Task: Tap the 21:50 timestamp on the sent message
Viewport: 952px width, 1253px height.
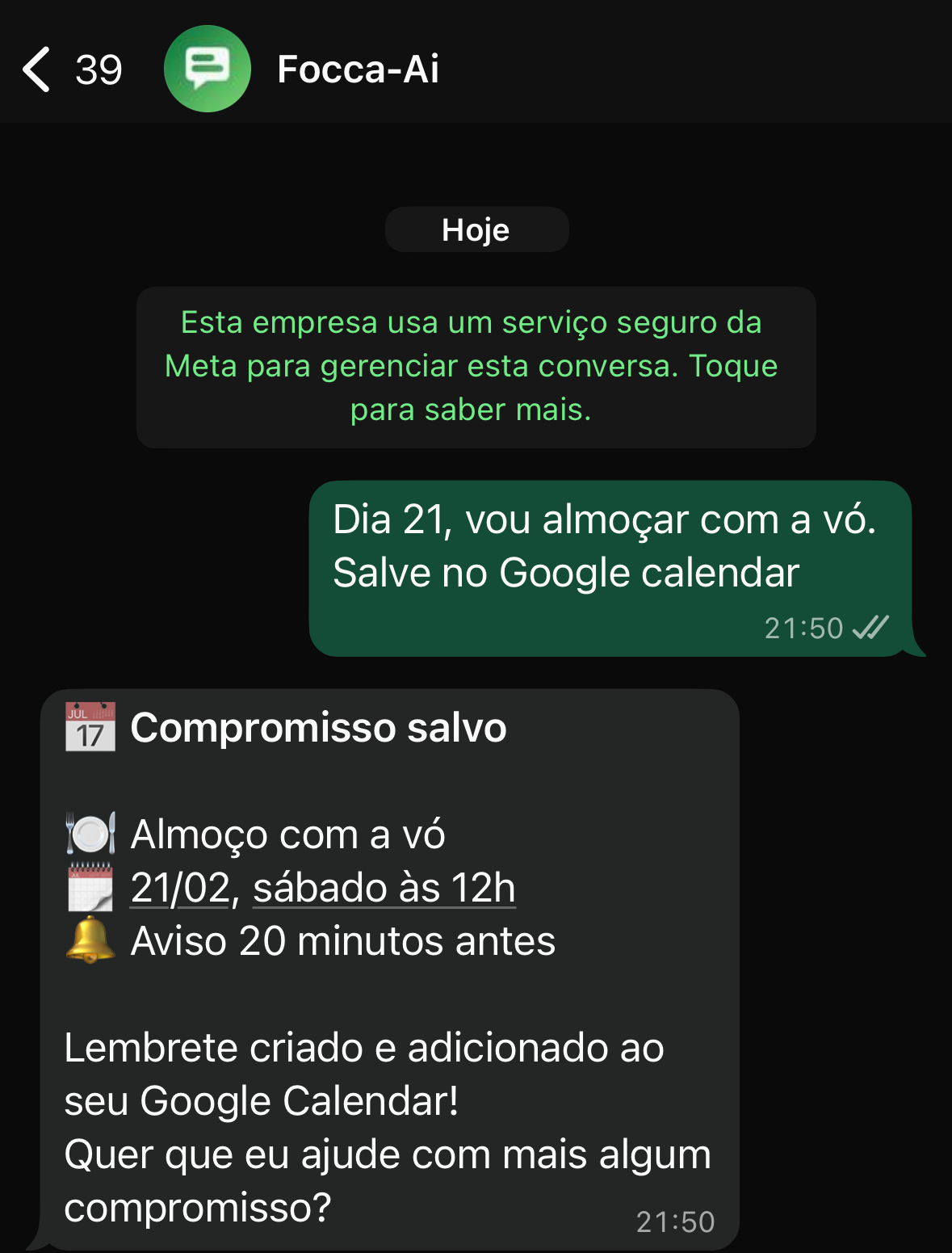Action: (x=803, y=627)
